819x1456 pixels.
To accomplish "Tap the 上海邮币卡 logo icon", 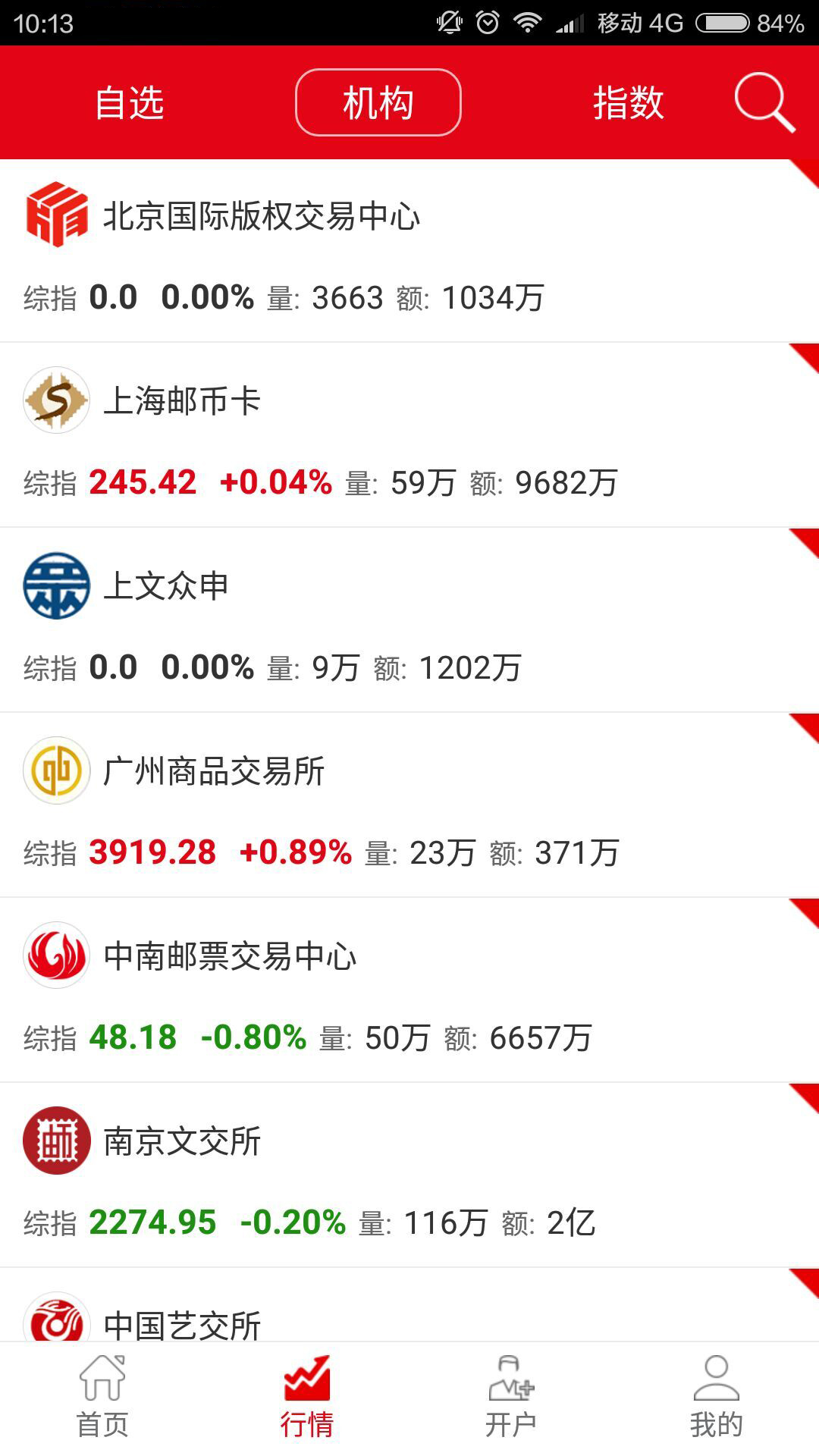I will [x=55, y=400].
